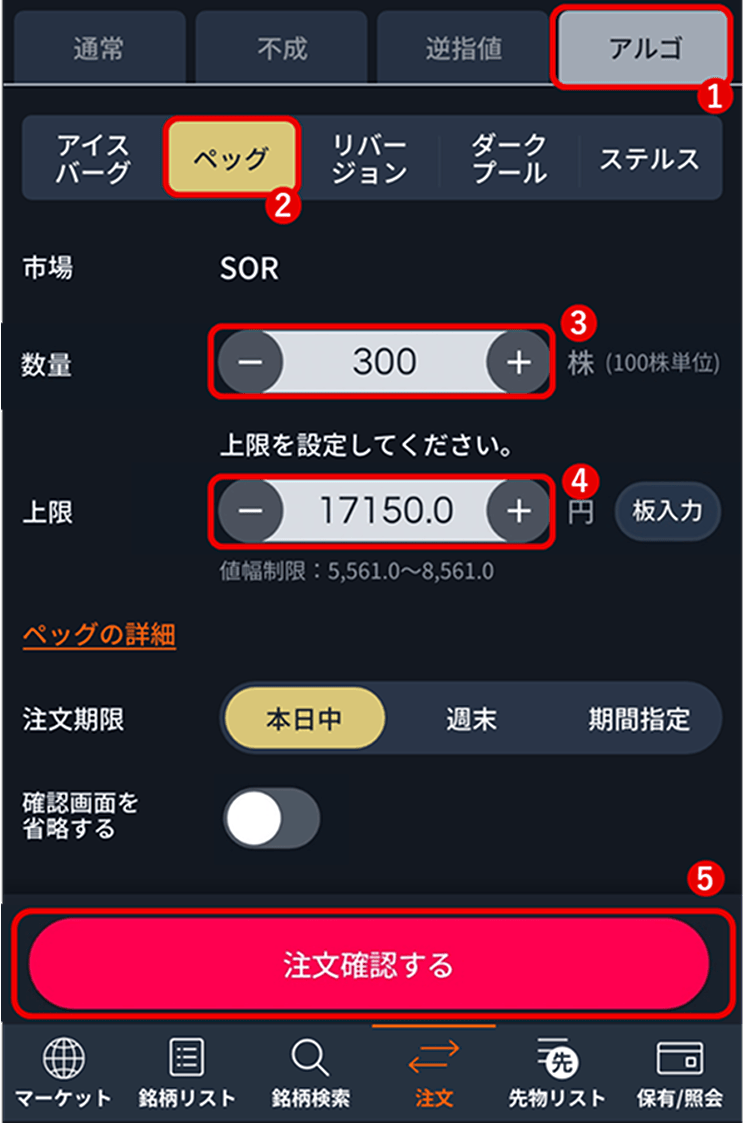This screenshot has width=751, height=1124.
Task: Set order expiry to 週末
Action: coord(470,719)
